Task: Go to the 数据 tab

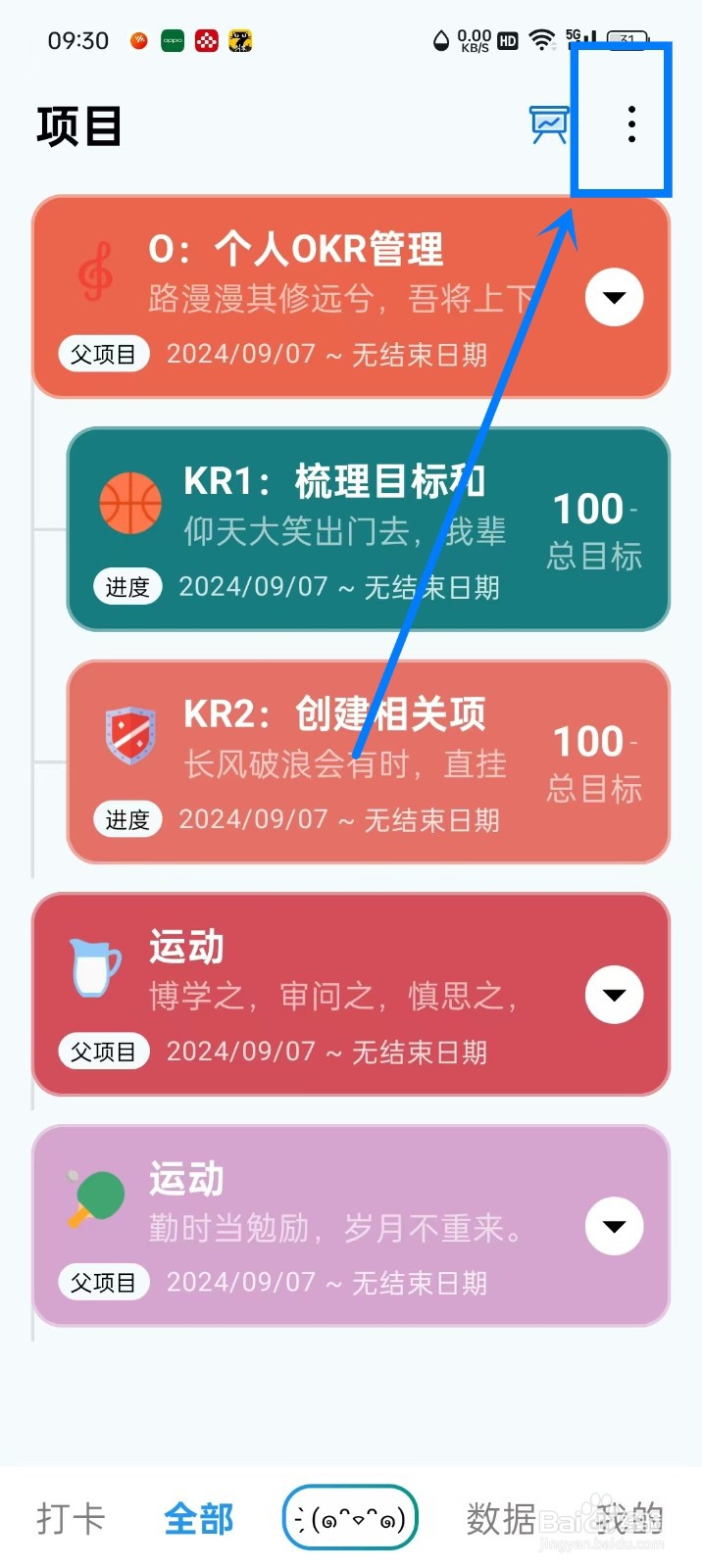Action: point(501,1519)
